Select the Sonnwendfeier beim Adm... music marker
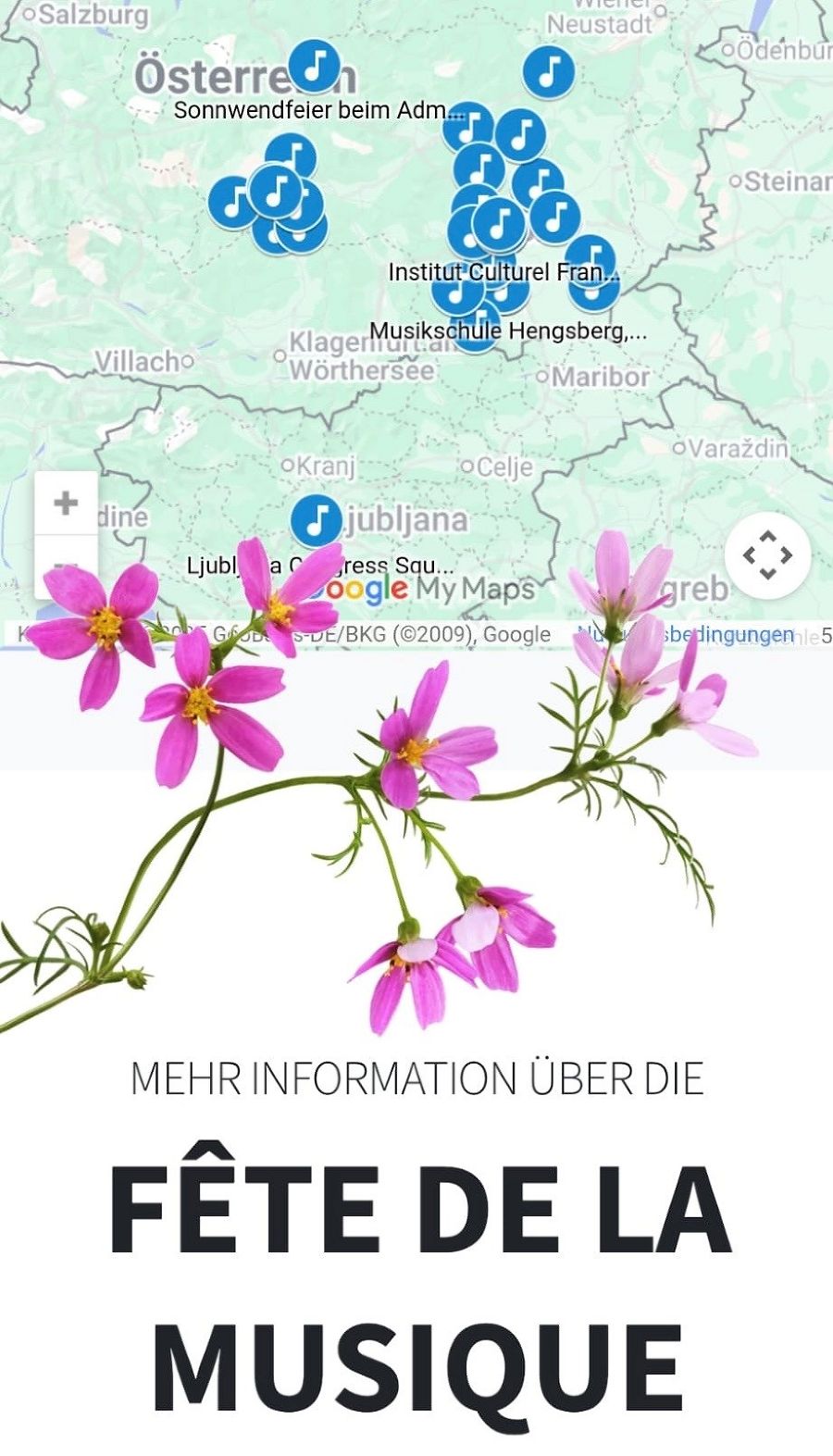Image resolution: width=833 pixels, height=1456 pixels. pos(316,66)
